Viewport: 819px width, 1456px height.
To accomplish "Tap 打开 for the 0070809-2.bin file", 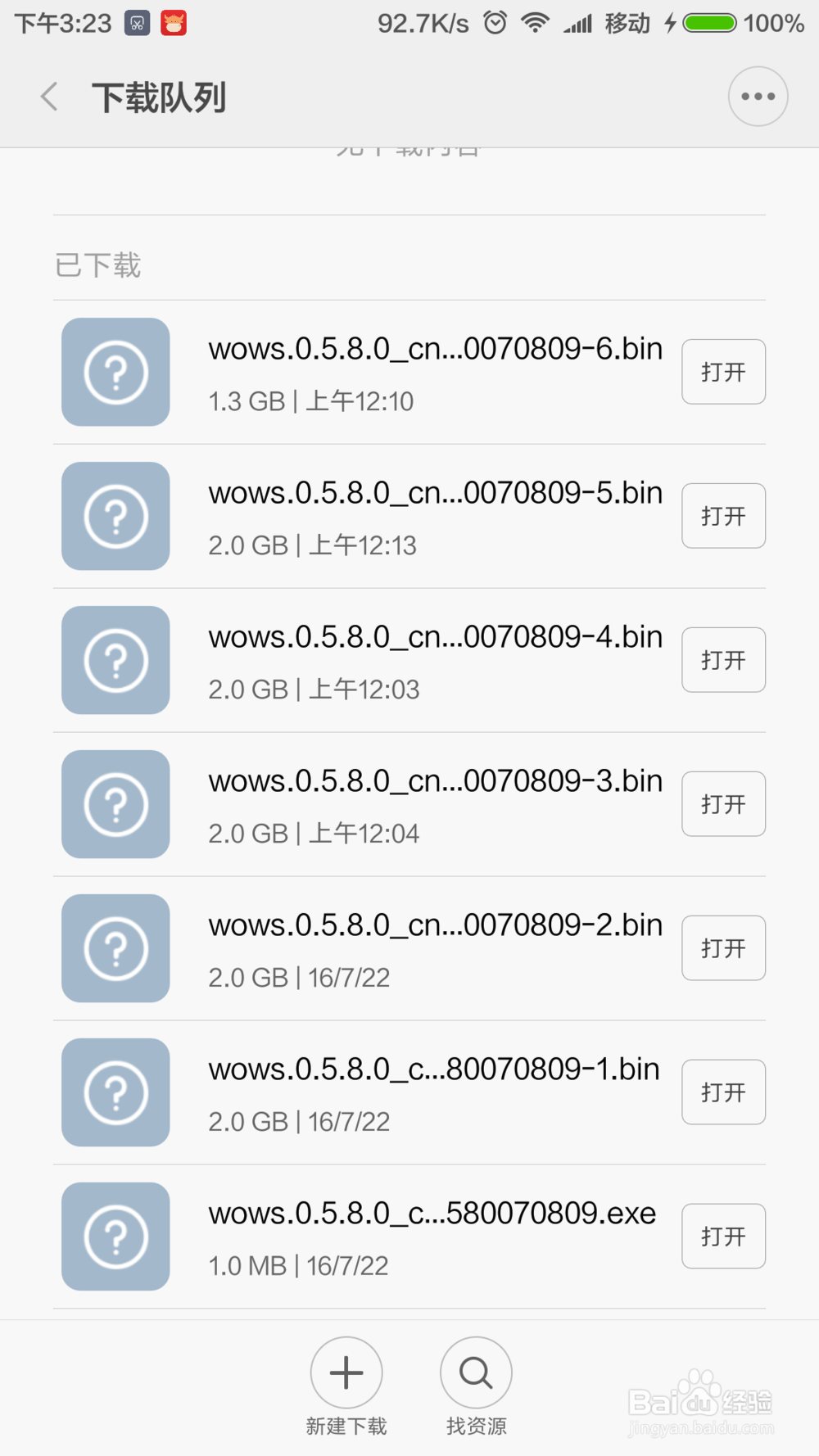I will point(723,948).
